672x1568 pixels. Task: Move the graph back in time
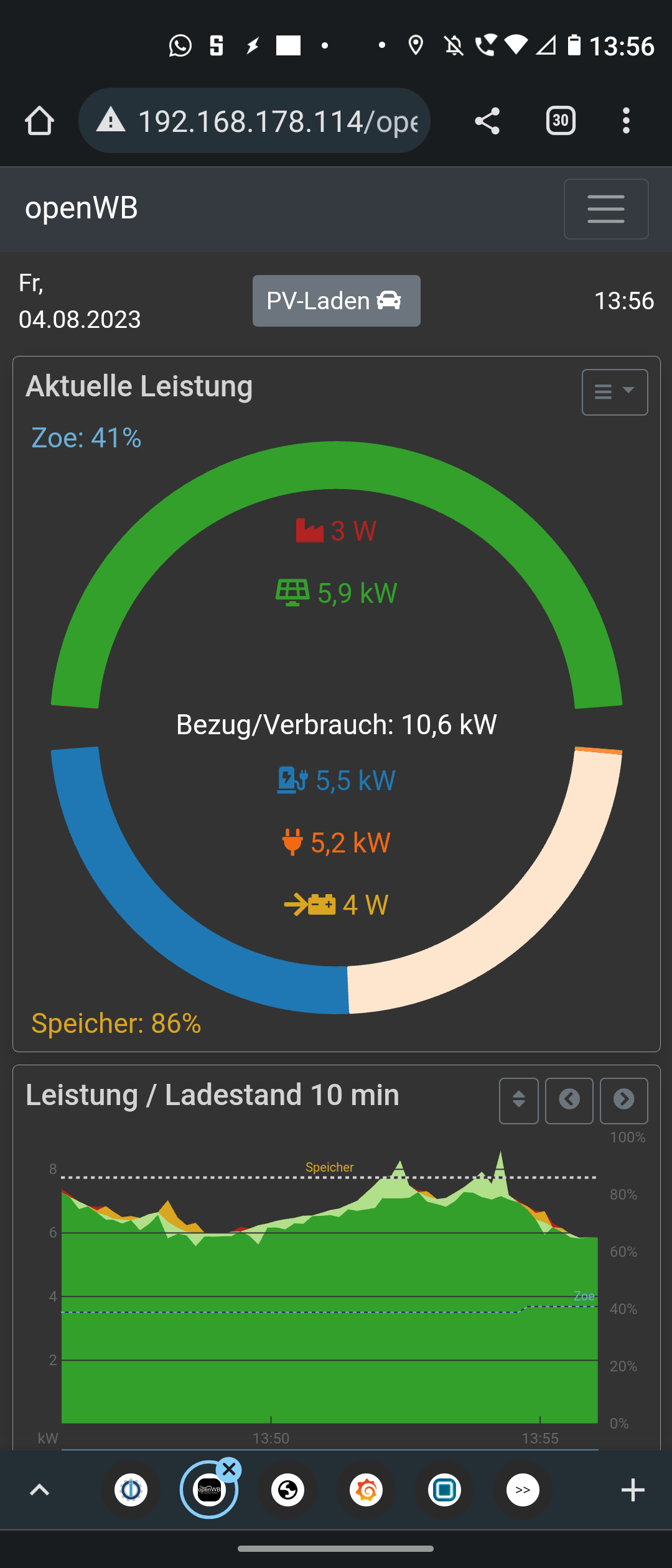(569, 1101)
